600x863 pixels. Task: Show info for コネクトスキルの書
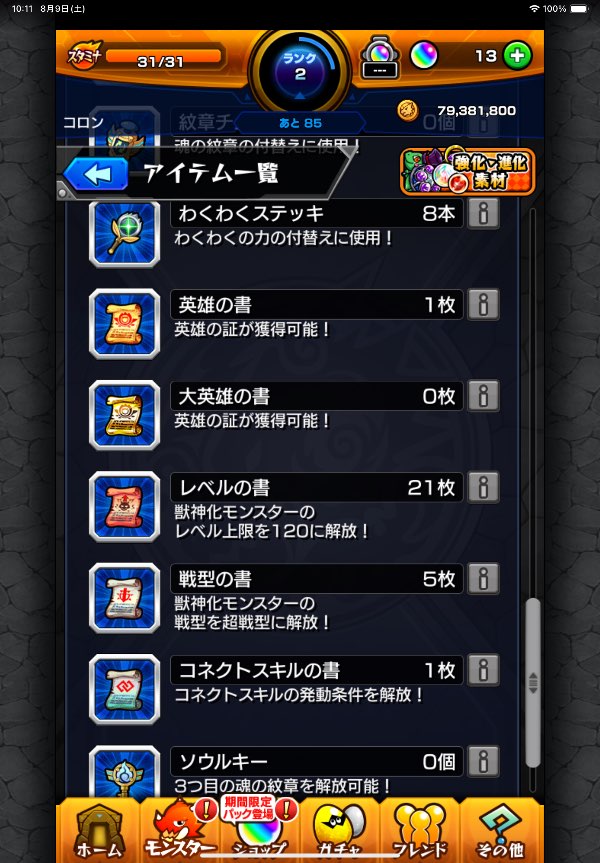483,669
